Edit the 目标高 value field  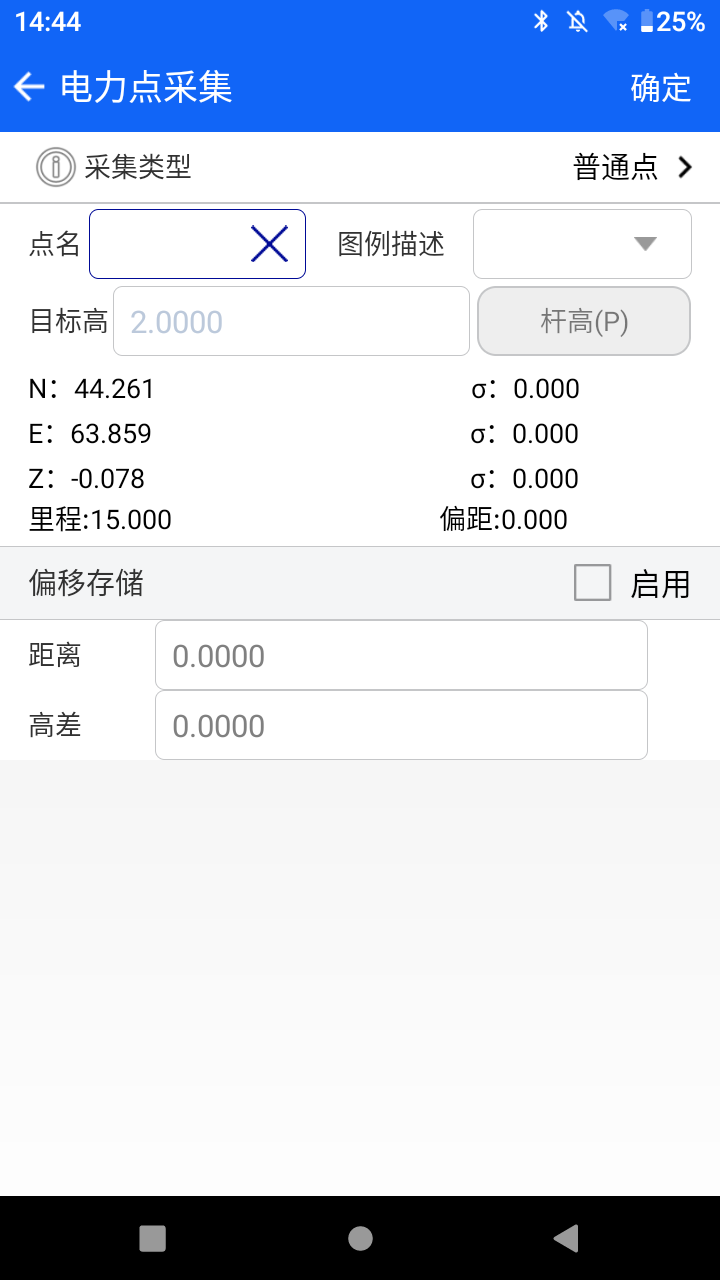[x=291, y=321]
